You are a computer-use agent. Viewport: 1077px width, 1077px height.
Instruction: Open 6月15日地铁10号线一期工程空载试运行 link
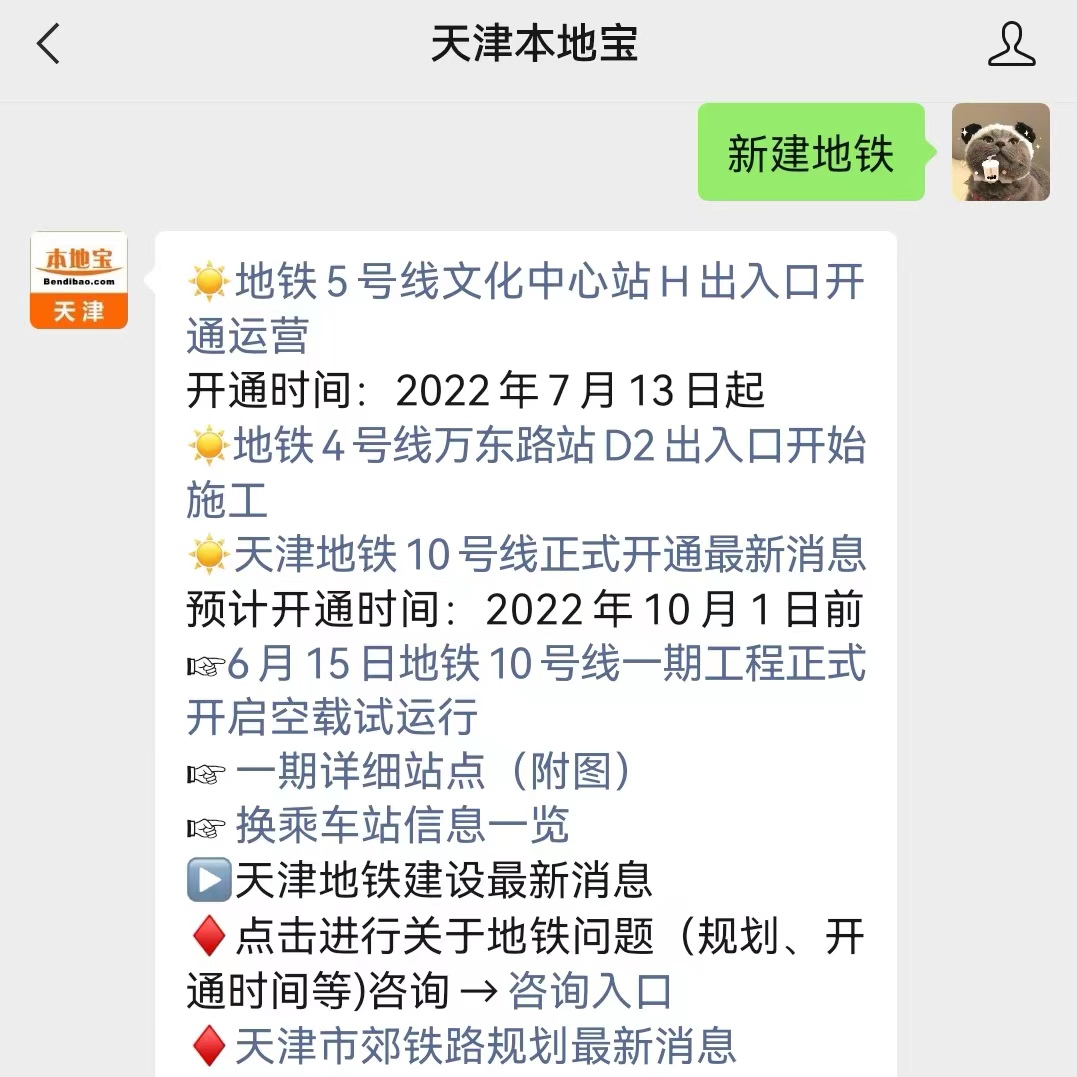(545, 664)
